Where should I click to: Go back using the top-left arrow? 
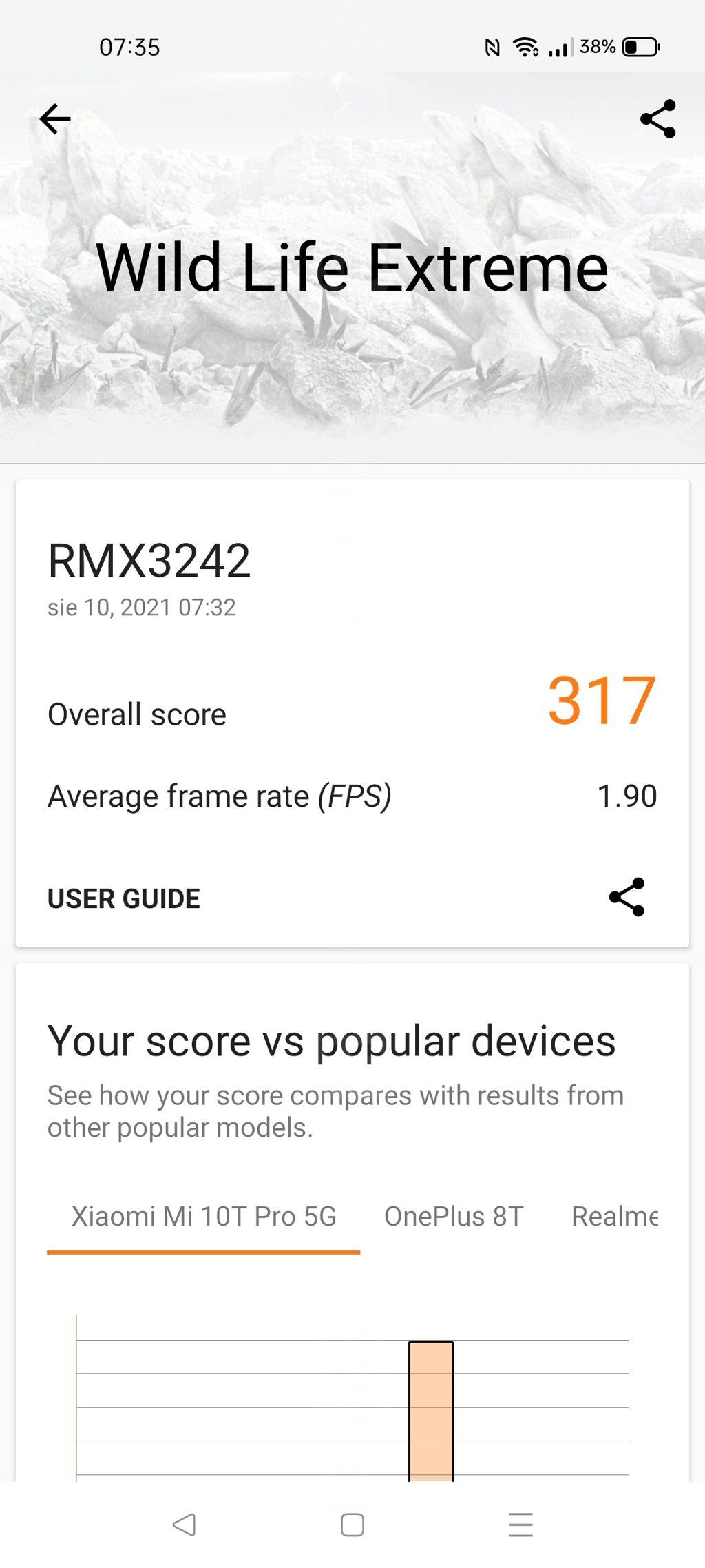coord(55,119)
